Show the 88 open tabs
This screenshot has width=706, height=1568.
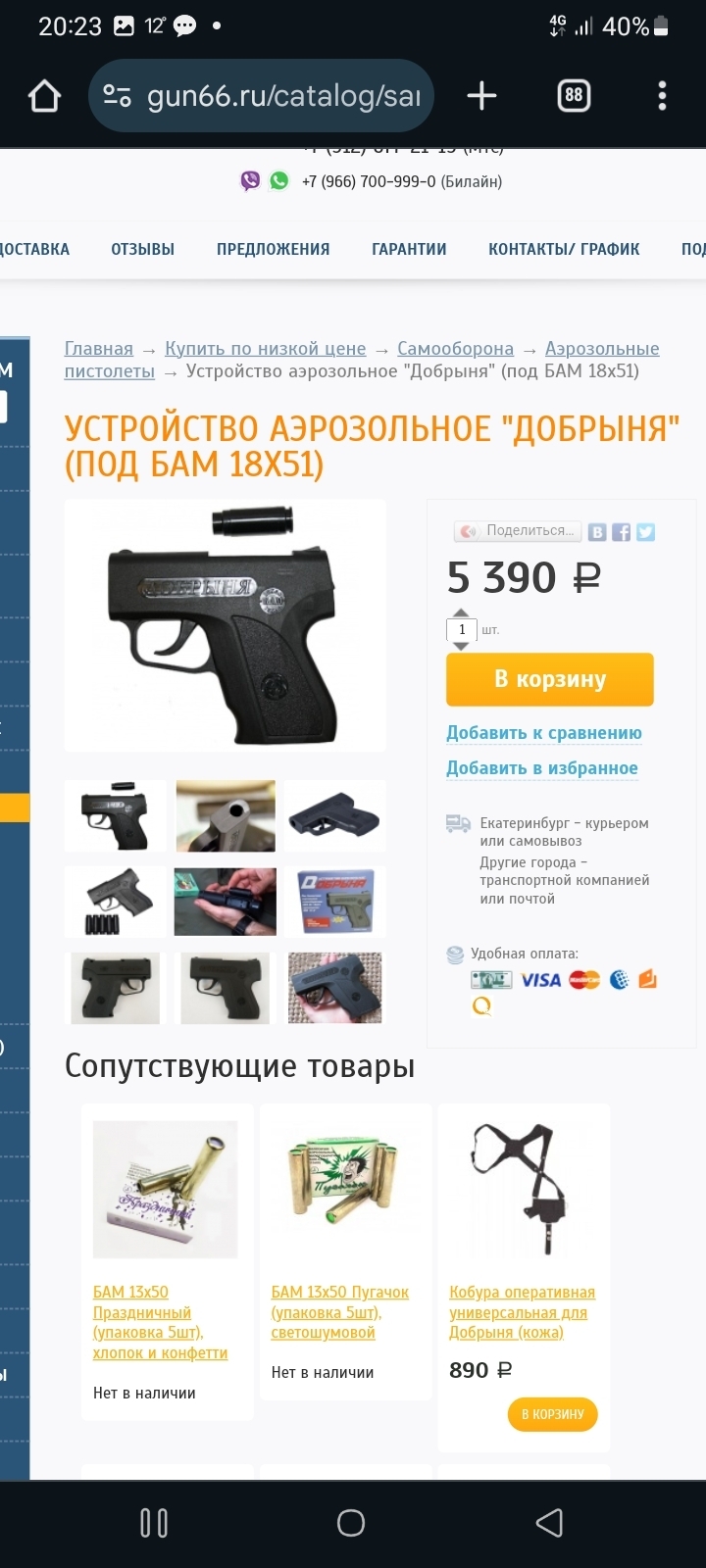tap(574, 96)
